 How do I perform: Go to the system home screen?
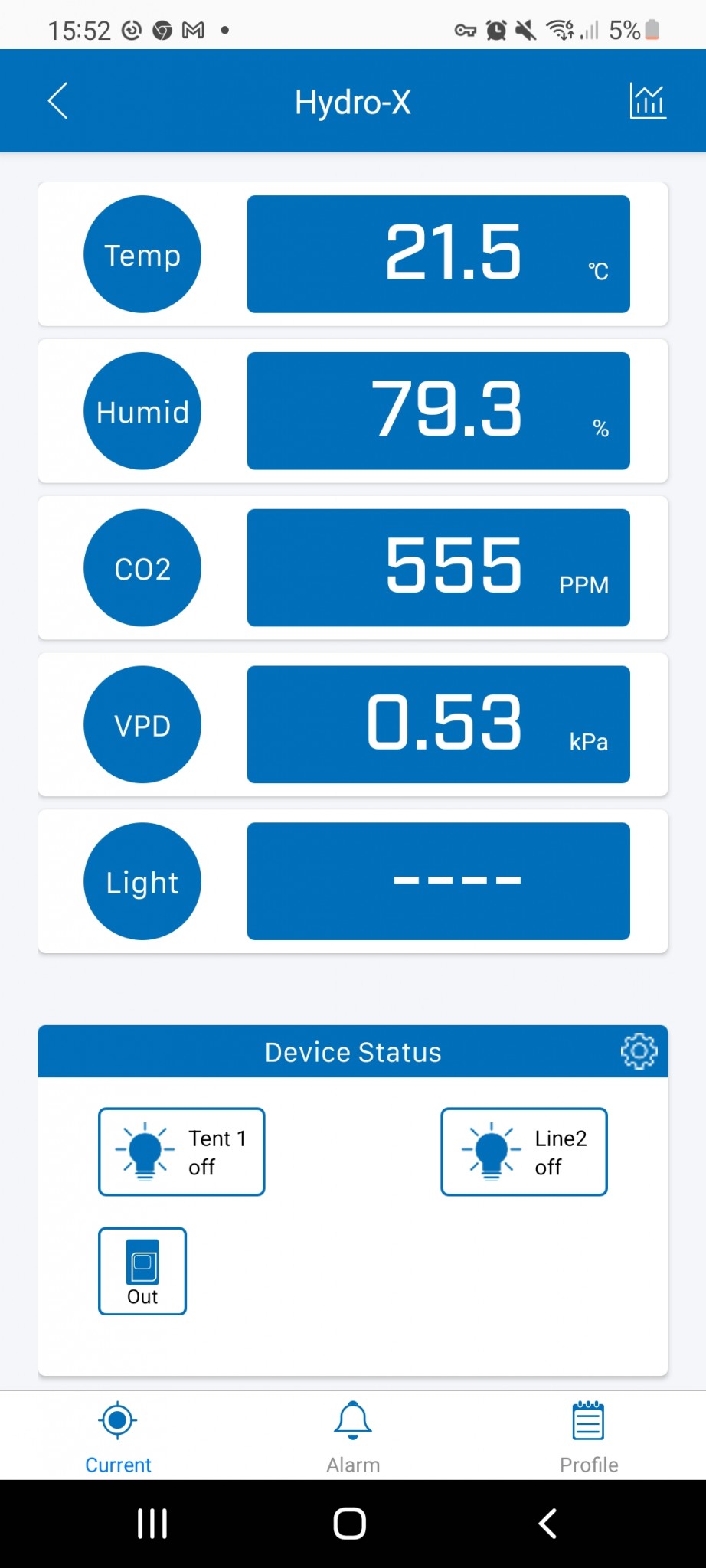[350, 1524]
